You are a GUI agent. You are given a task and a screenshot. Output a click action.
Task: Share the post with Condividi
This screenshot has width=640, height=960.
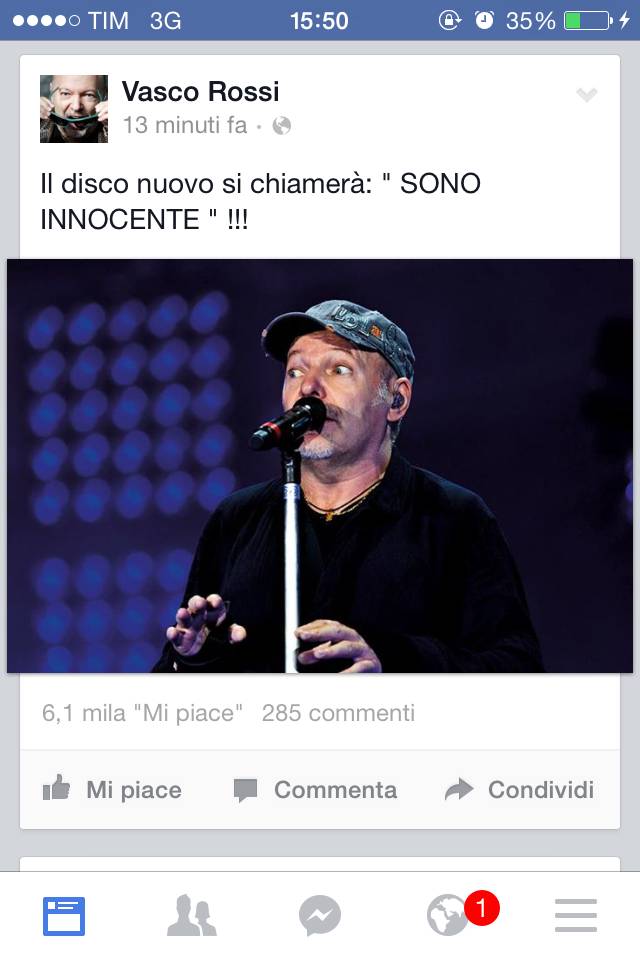point(520,790)
